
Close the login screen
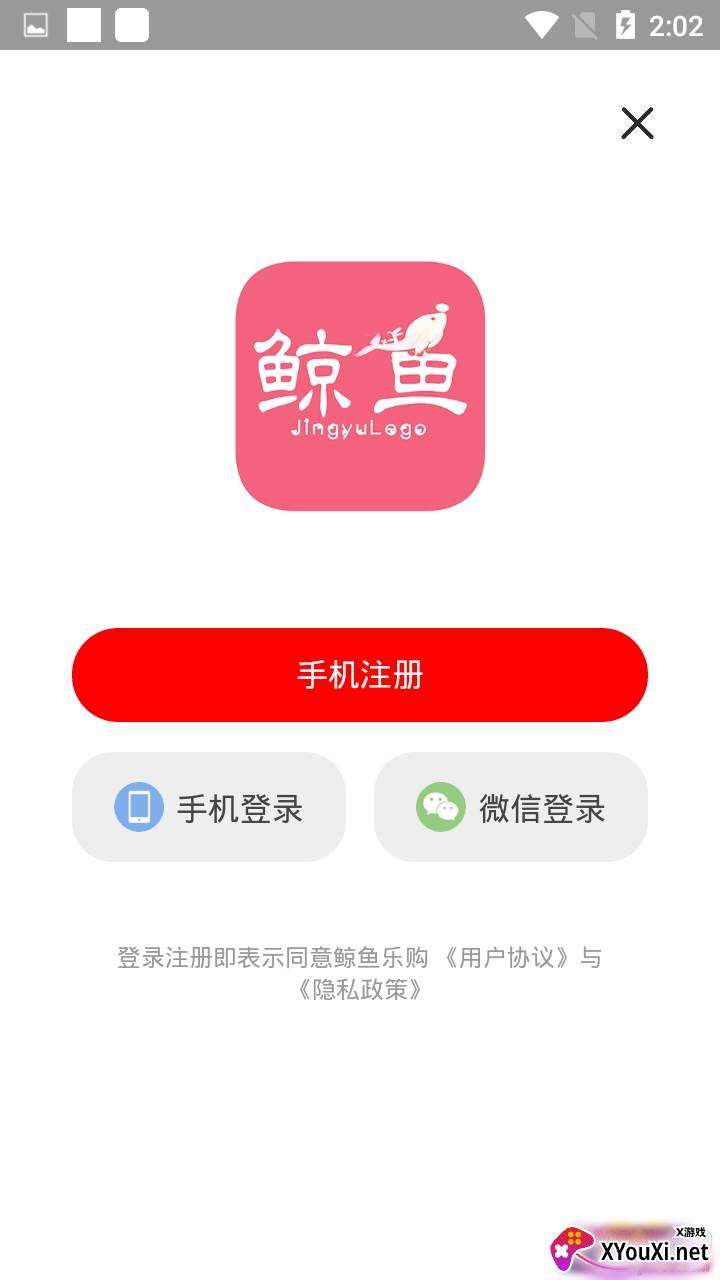pyautogui.click(x=637, y=124)
